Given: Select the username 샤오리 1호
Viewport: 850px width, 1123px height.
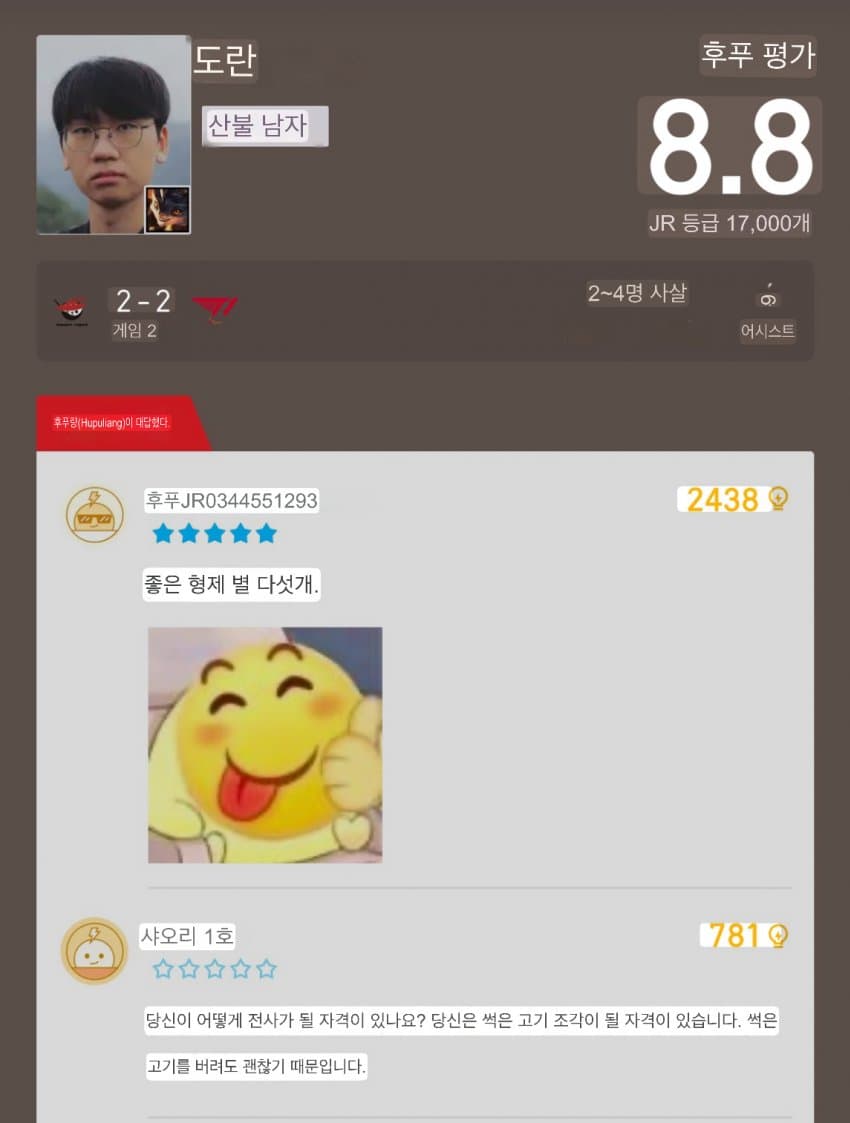Looking at the screenshot, I should click(187, 937).
